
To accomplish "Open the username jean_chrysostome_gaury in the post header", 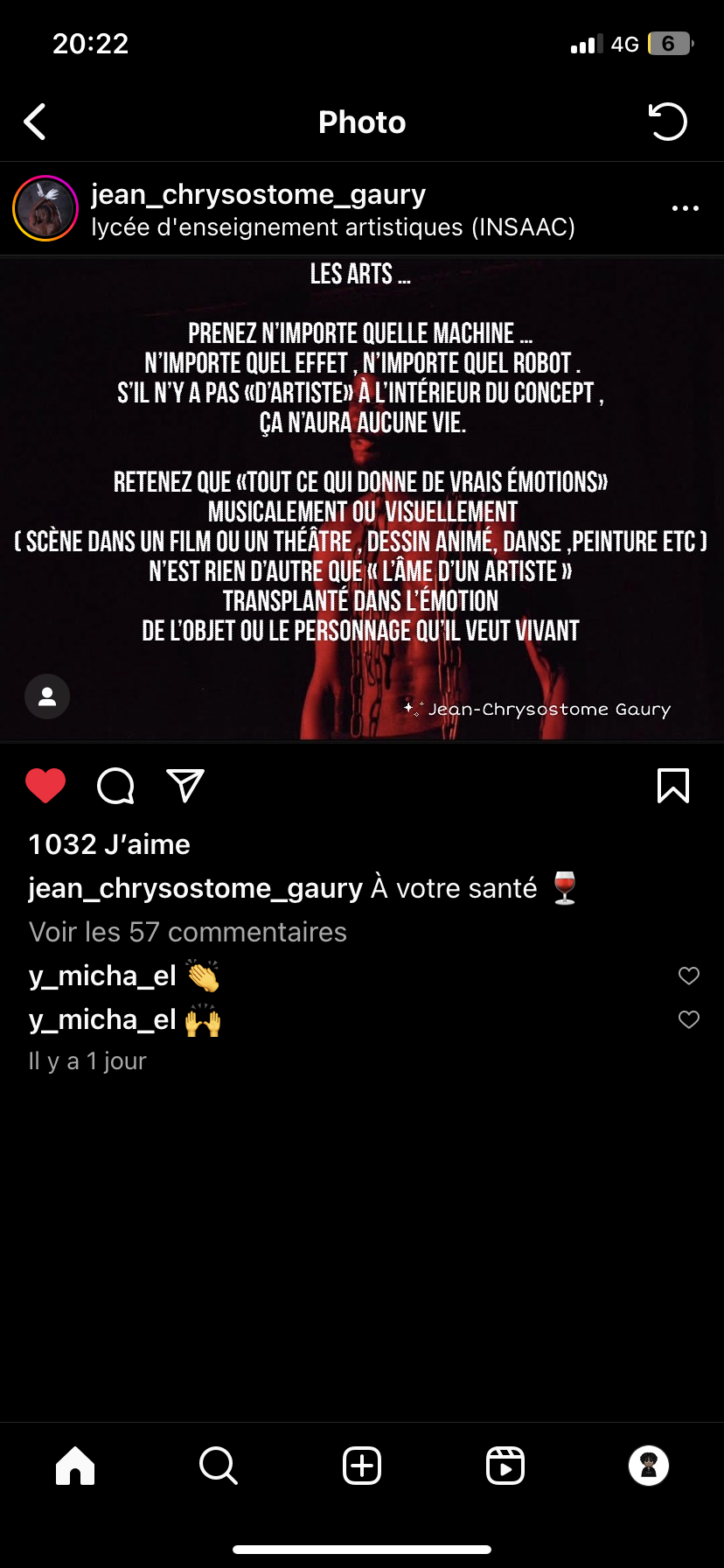I will (x=258, y=194).
